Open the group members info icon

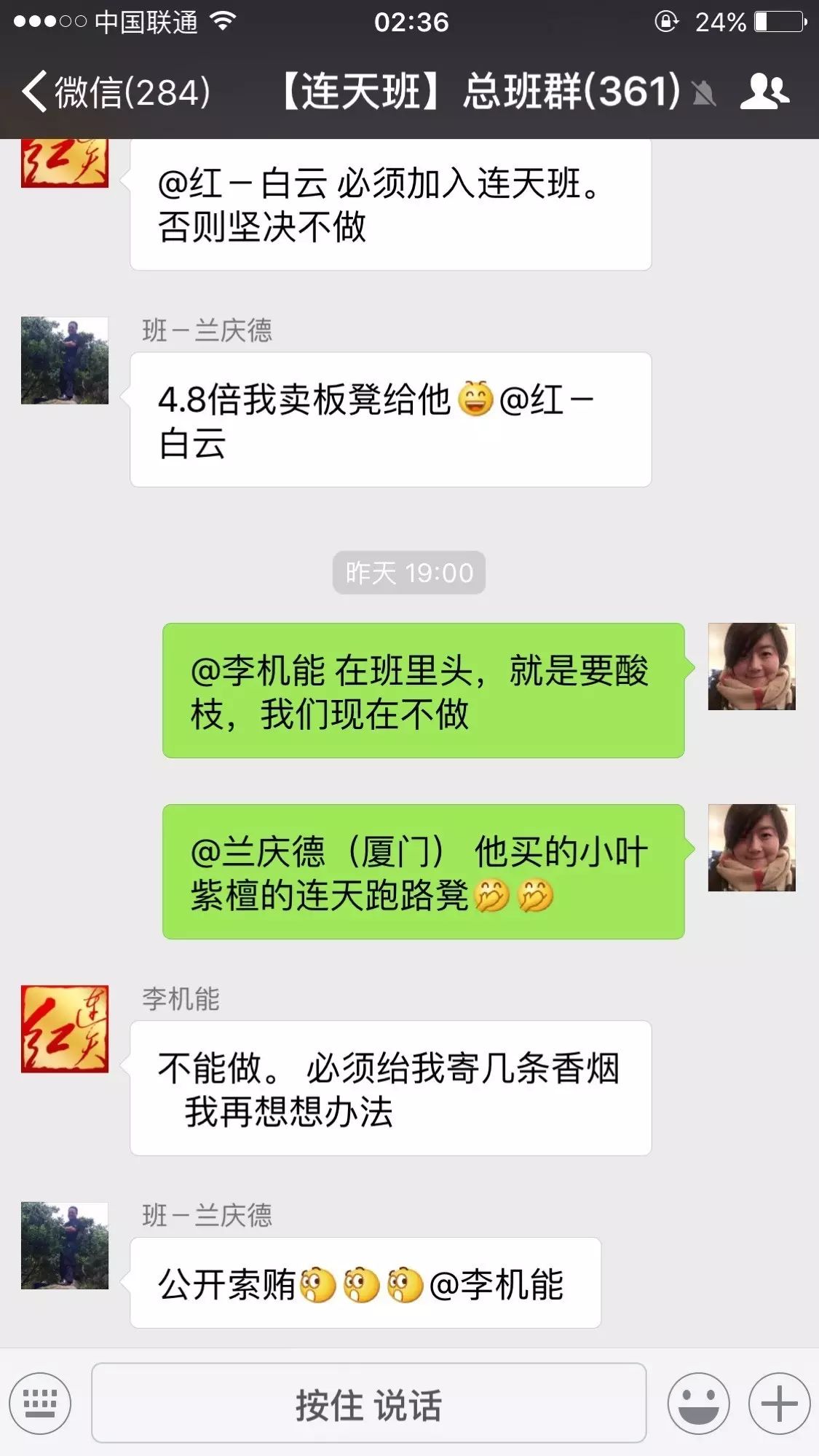[764, 92]
